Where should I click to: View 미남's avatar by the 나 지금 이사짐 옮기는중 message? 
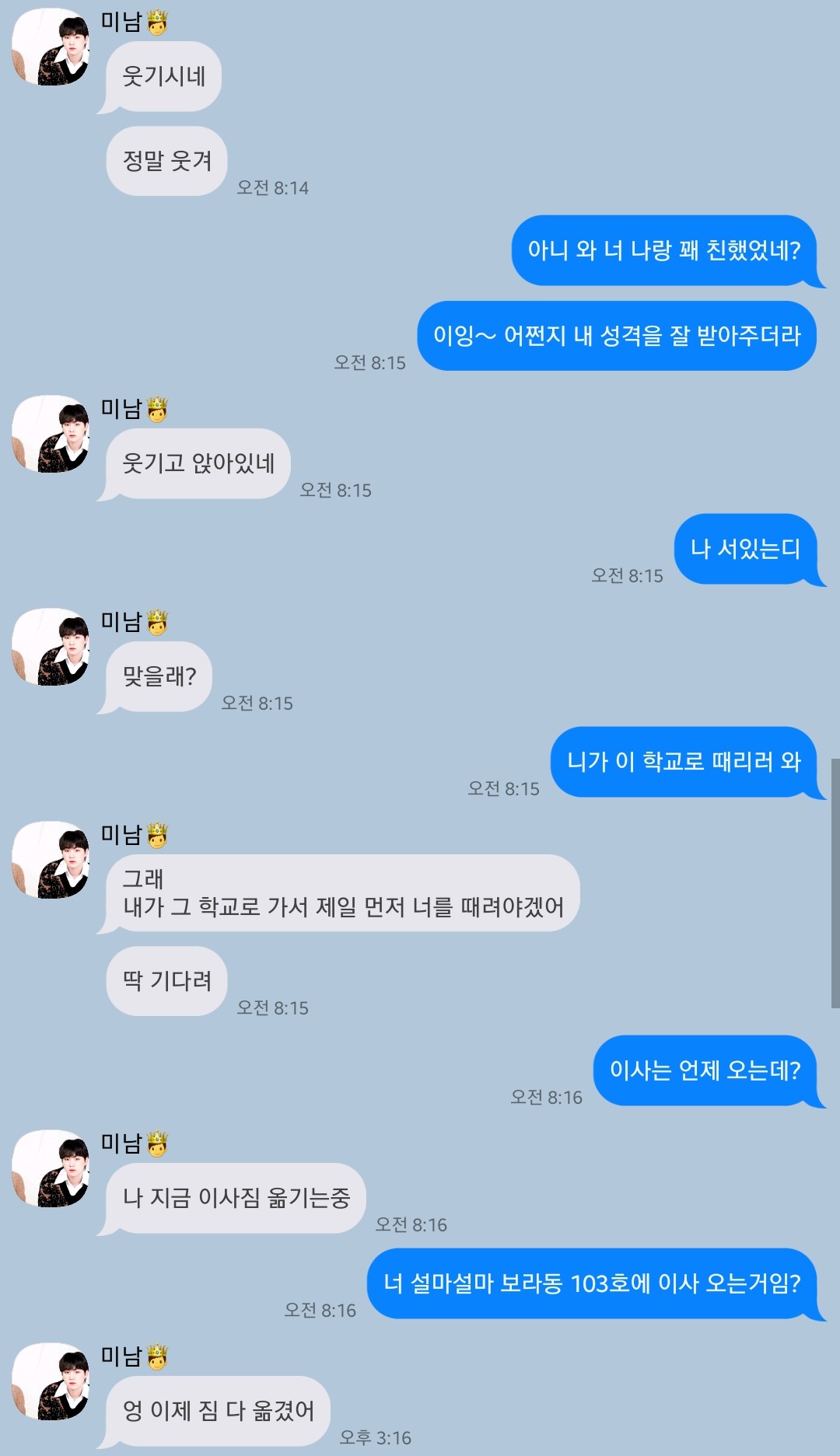(x=51, y=1168)
